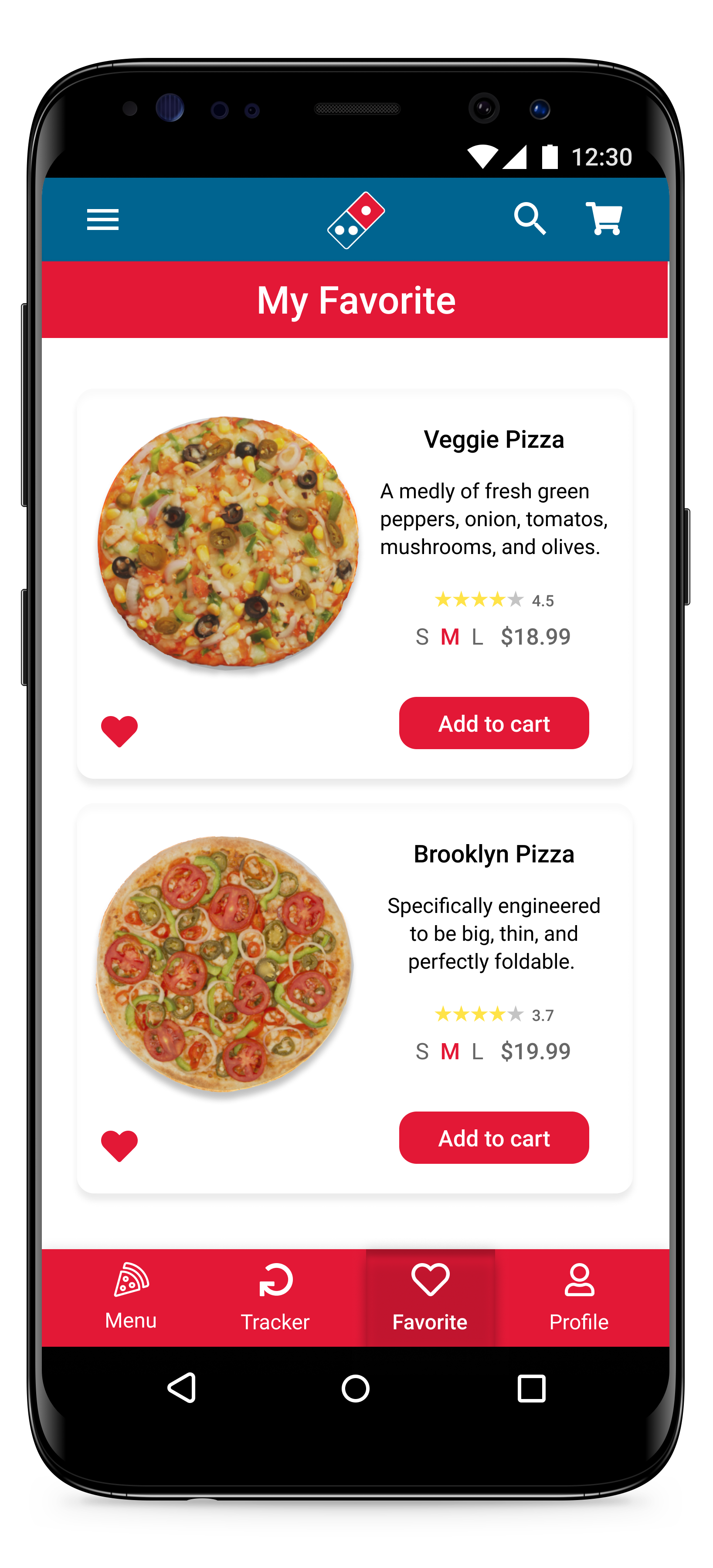The image size is (713, 1568).
Task: Switch to the Menu tab
Action: coord(131,1297)
